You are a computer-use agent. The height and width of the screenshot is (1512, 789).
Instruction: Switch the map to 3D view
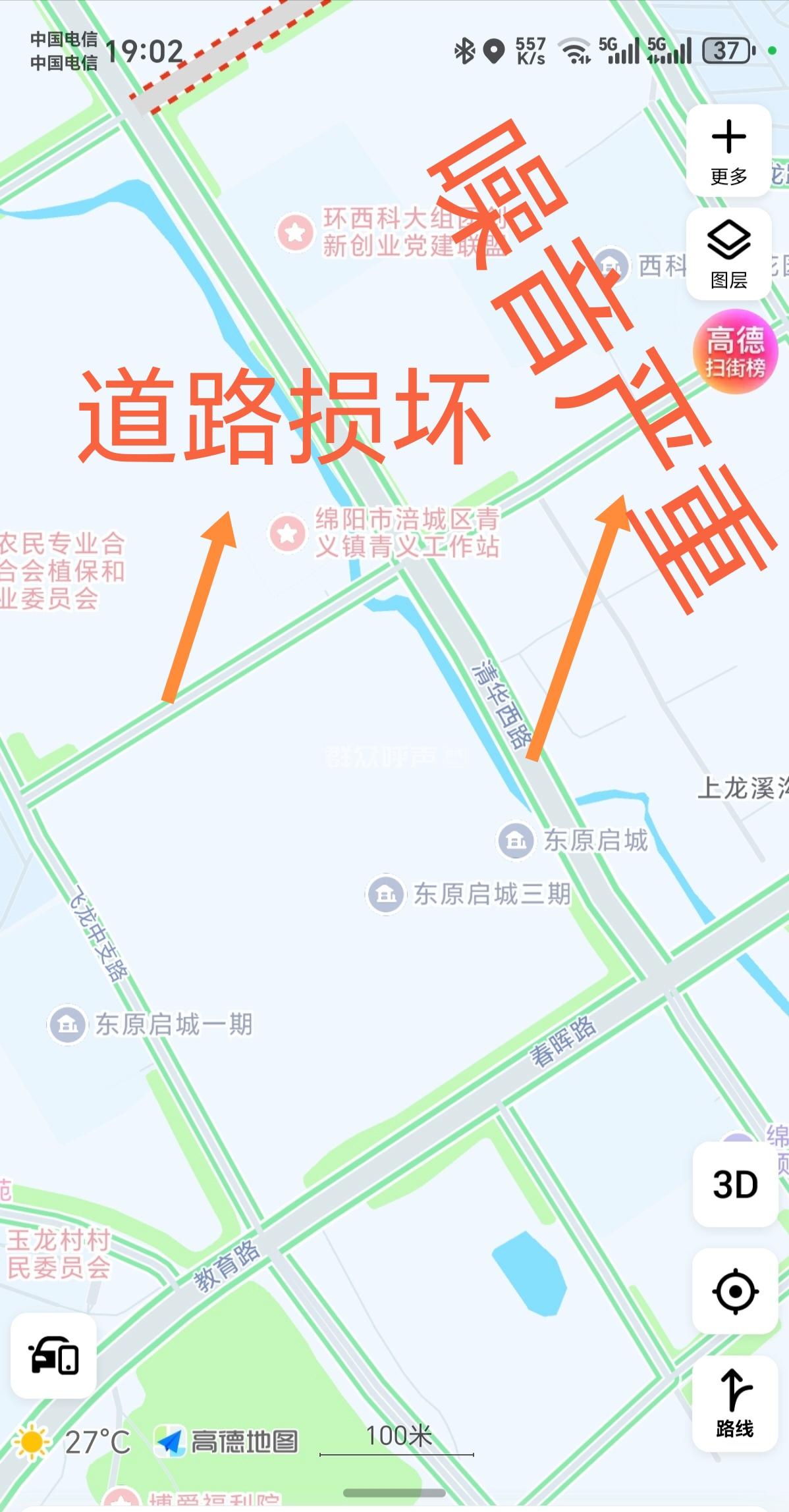pyautogui.click(x=735, y=1185)
